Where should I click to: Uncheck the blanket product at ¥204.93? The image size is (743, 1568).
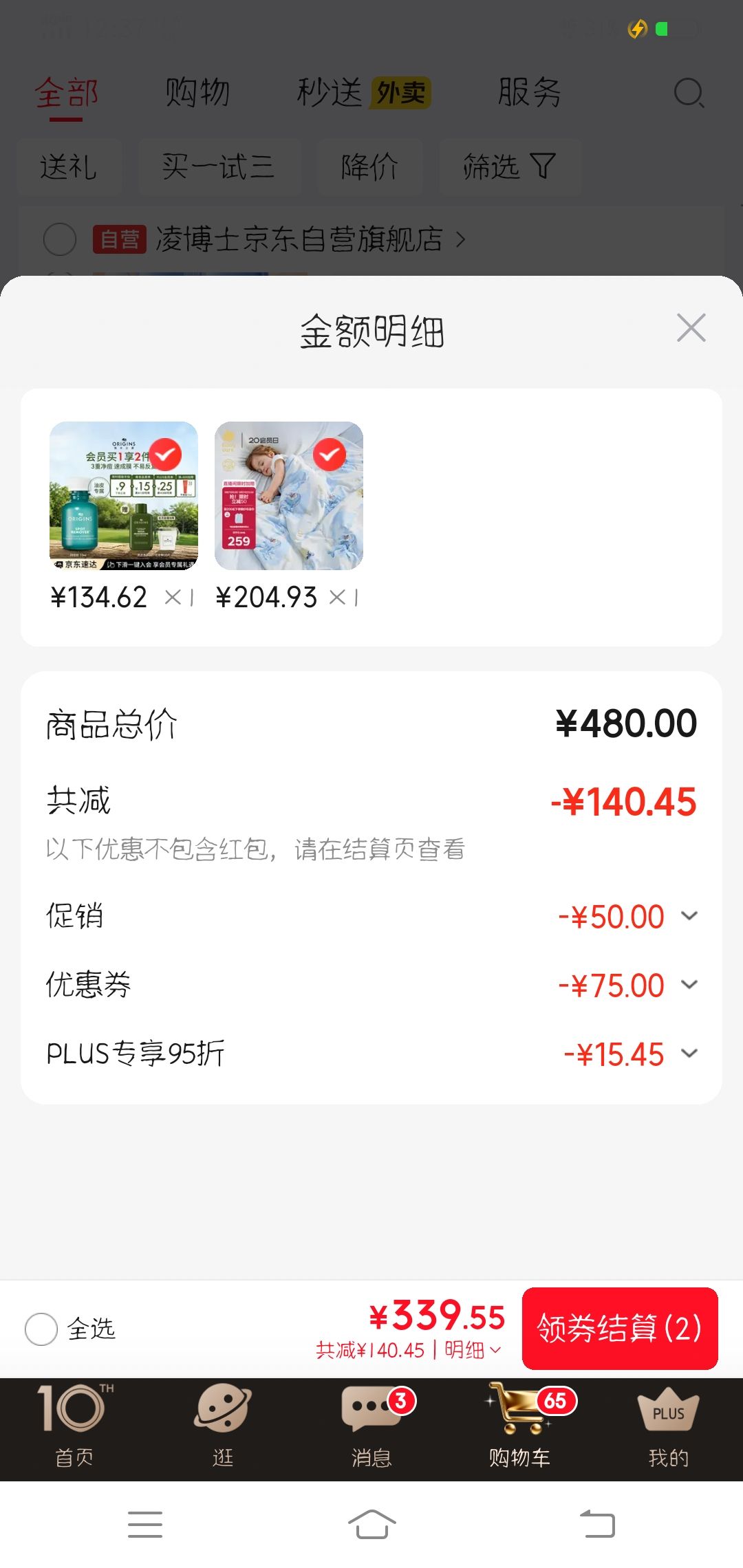tap(330, 455)
